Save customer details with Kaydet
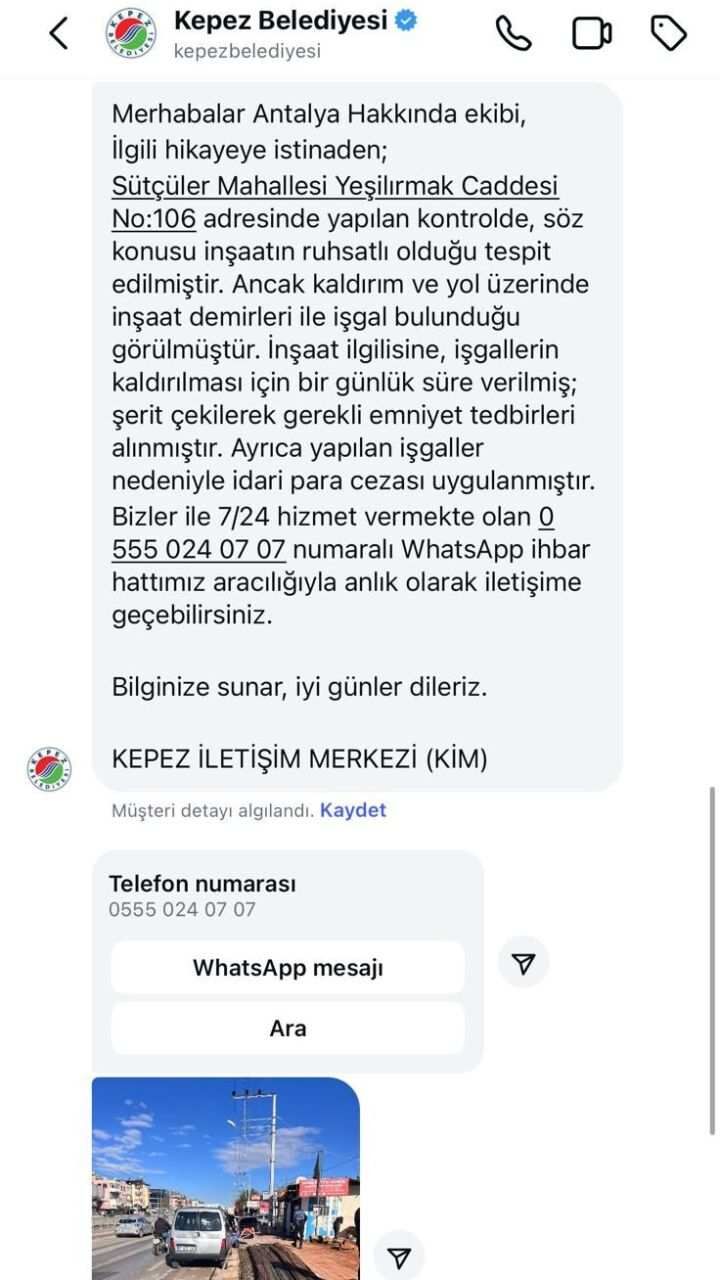Image resolution: width=720 pixels, height=1280 pixels. [352, 810]
